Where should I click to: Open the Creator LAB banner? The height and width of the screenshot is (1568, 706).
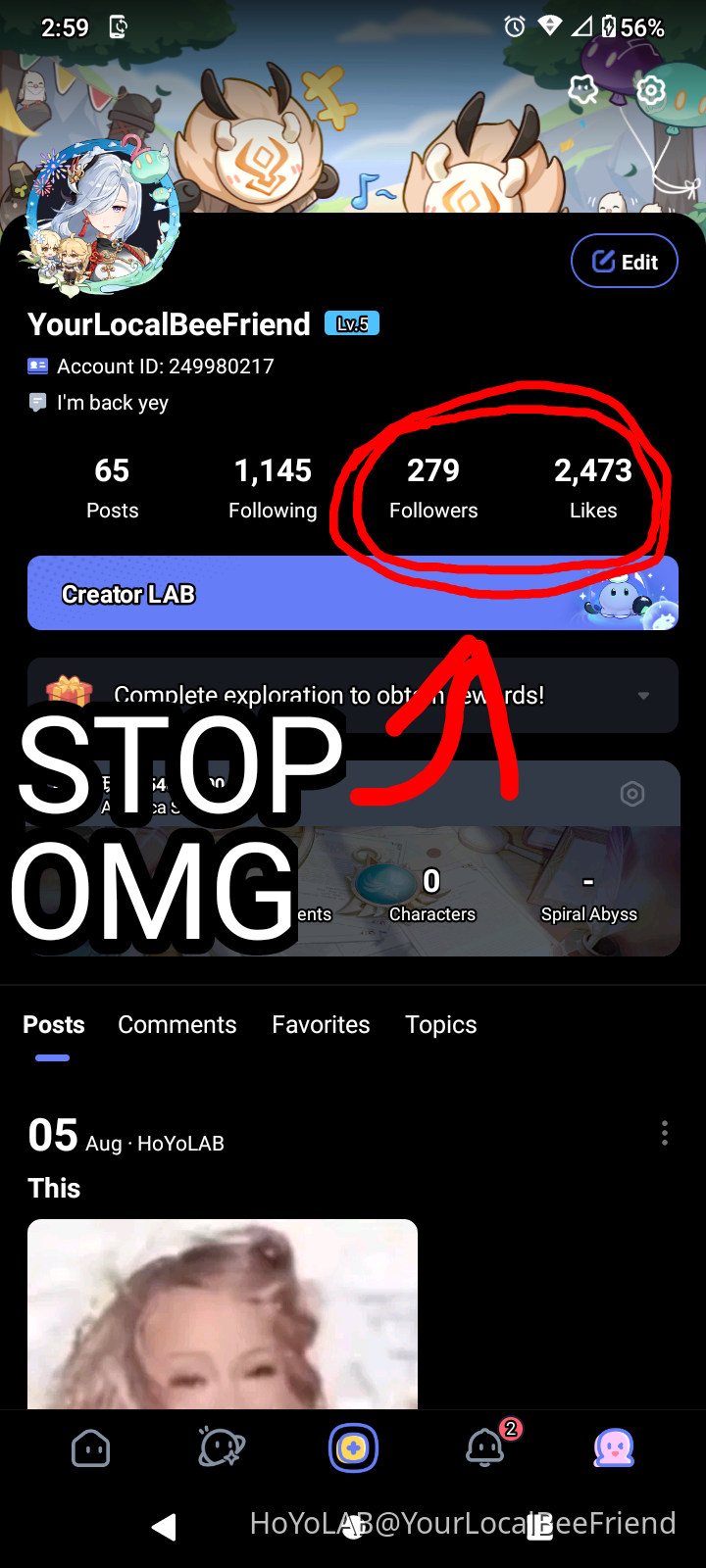pyautogui.click(x=352, y=594)
